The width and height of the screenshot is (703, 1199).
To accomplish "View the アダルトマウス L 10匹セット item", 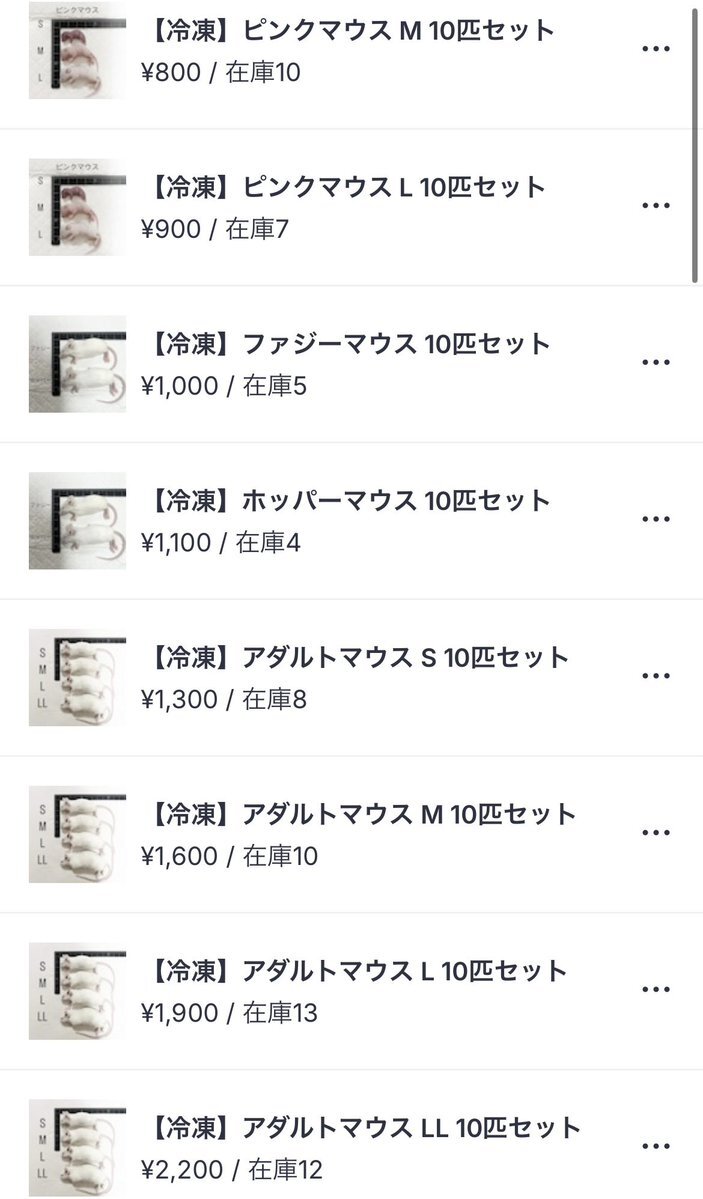I will [351, 991].
